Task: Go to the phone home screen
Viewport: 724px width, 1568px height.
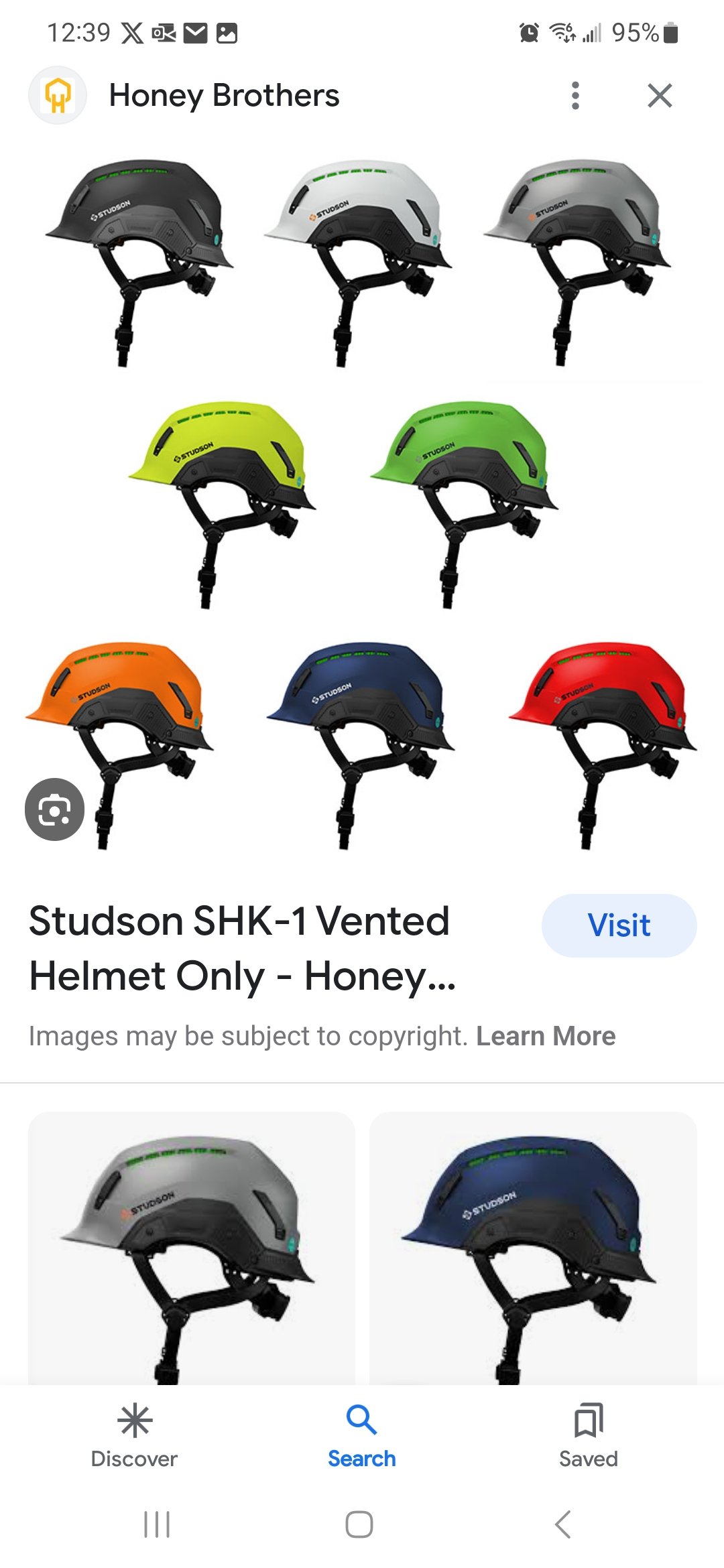Action: click(359, 1524)
